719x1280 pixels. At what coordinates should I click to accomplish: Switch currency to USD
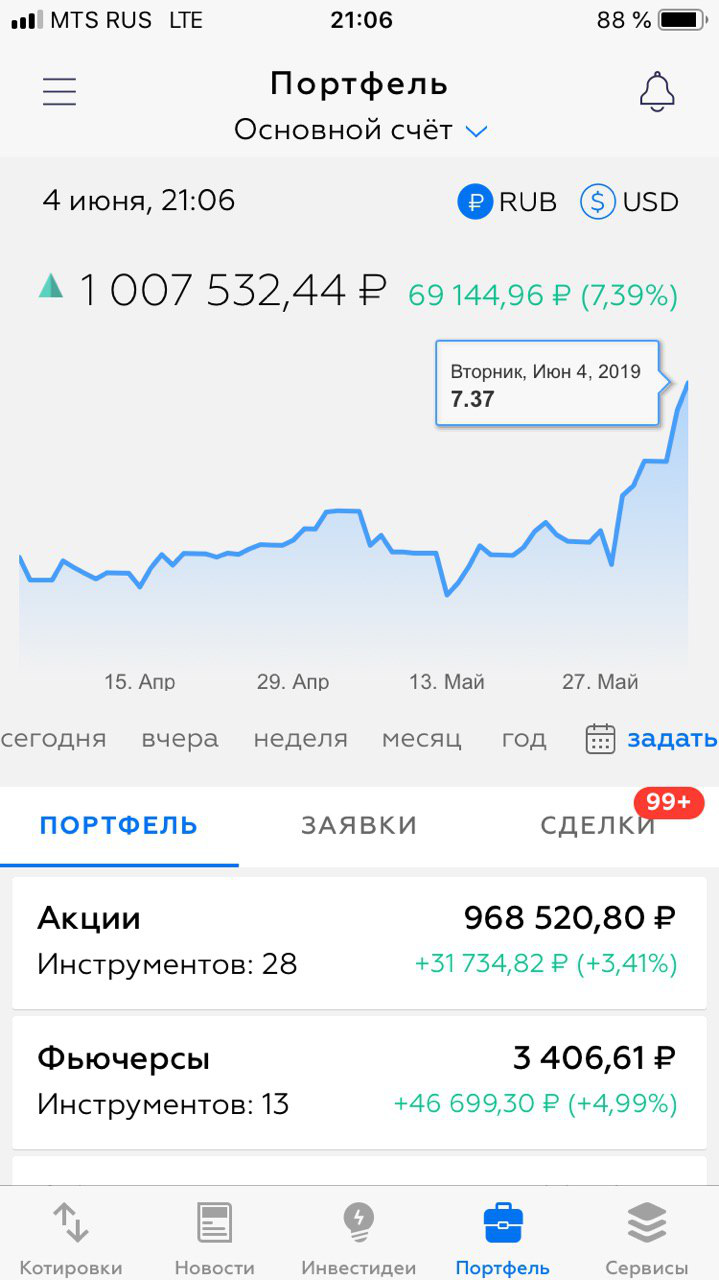tap(629, 202)
